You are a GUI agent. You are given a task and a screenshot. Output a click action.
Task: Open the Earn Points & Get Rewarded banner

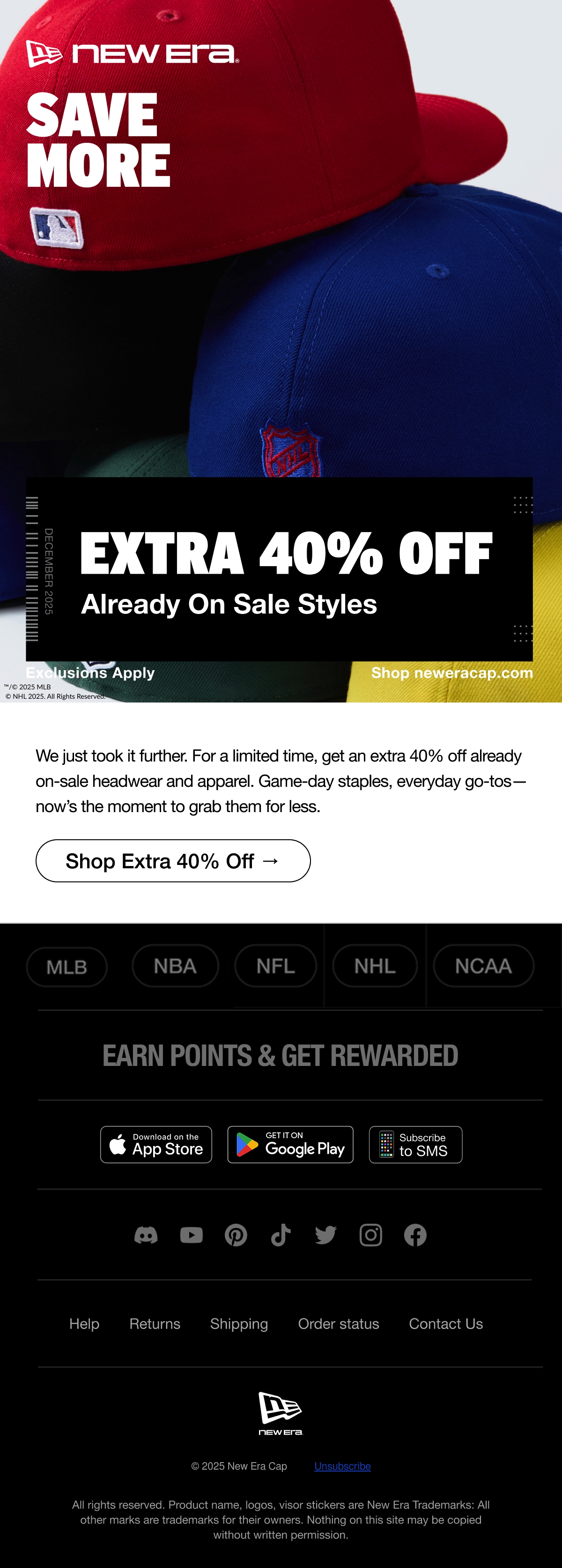tap(281, 1056)
